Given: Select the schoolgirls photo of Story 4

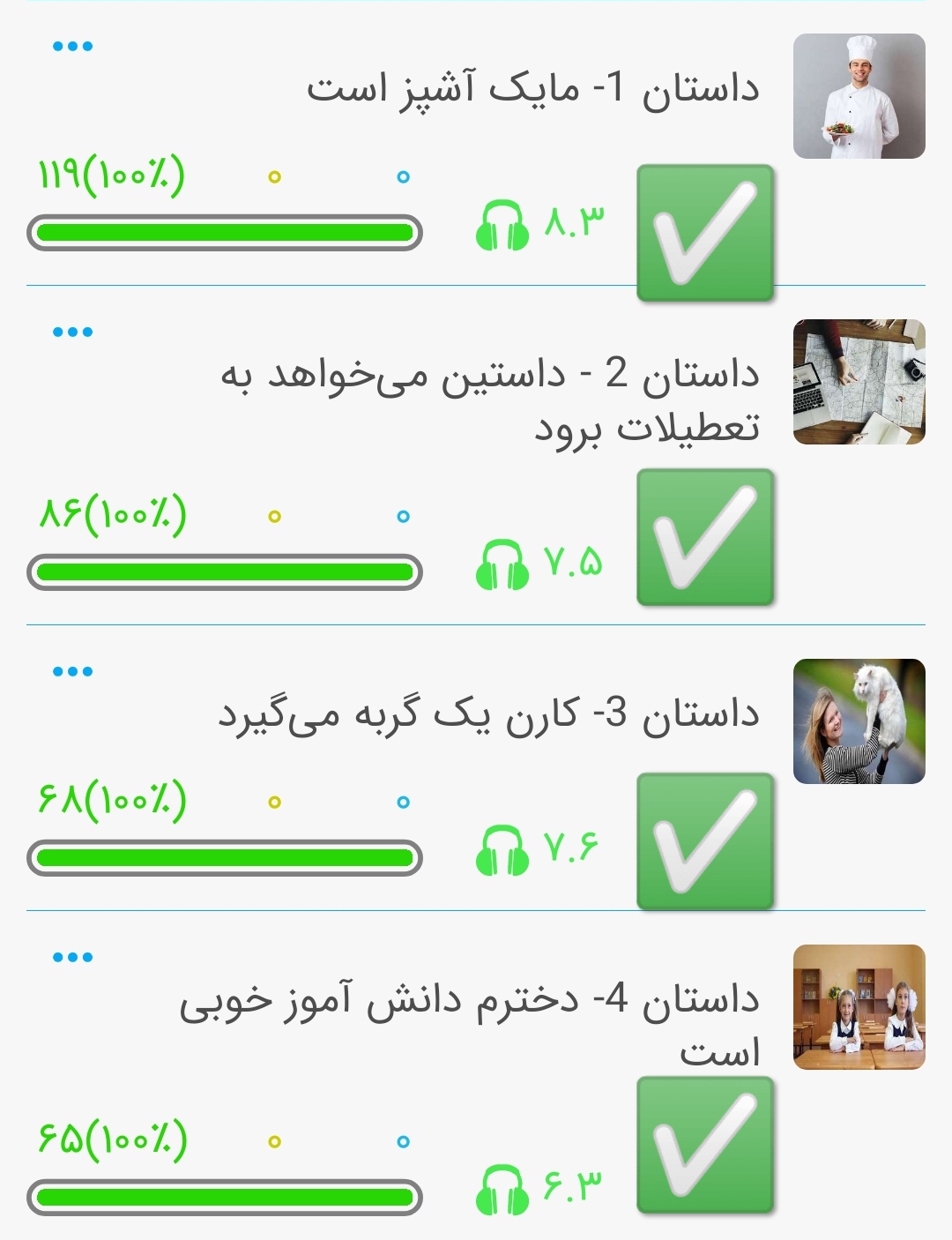Looking at the screenshot, I should tap(859, 1007).
